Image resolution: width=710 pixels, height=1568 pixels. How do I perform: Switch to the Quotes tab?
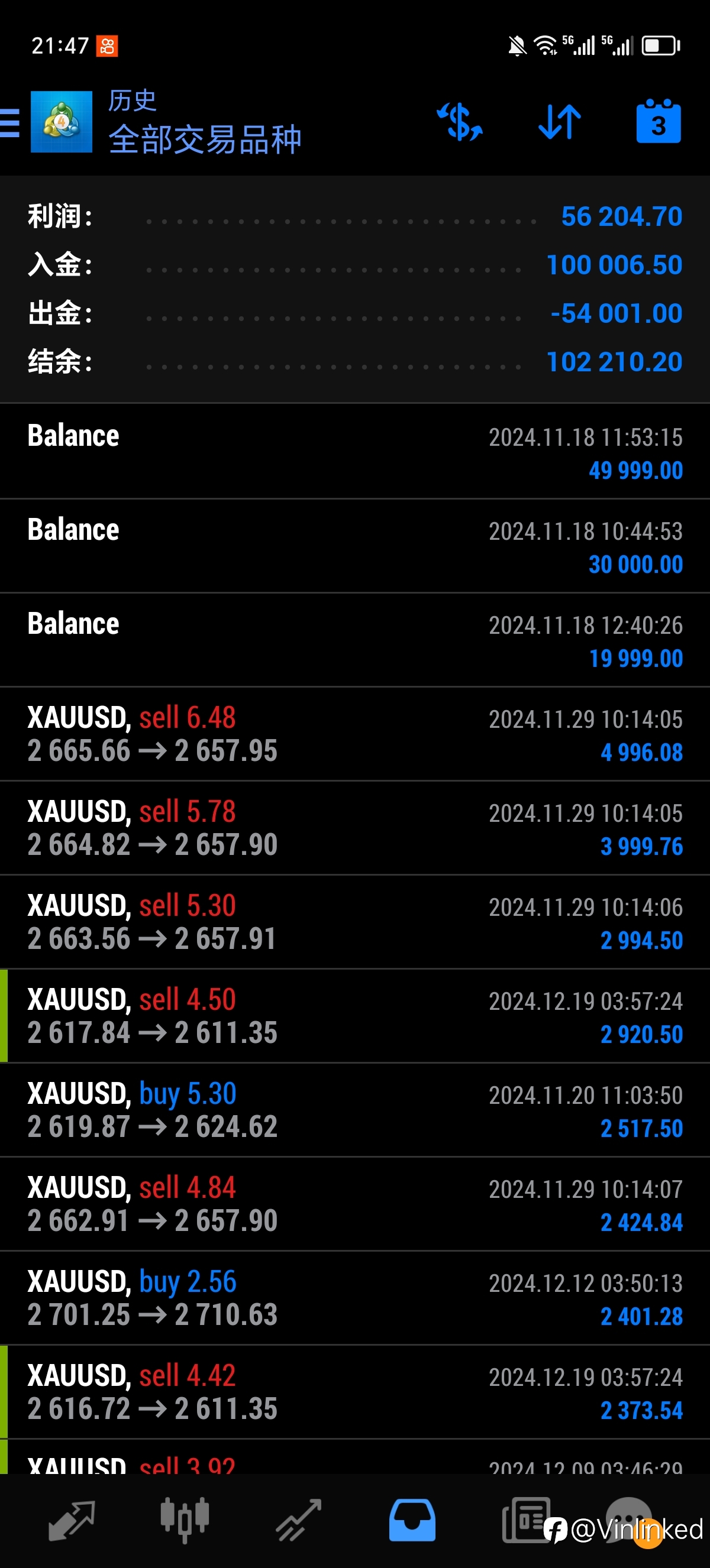[71, 1520]
